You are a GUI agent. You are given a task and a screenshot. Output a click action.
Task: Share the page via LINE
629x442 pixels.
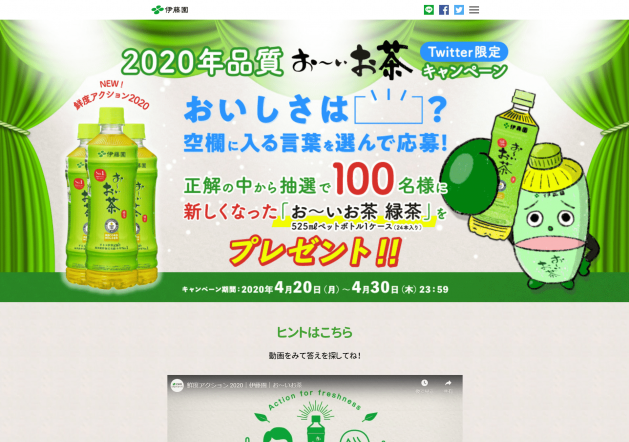click(429, 10)
